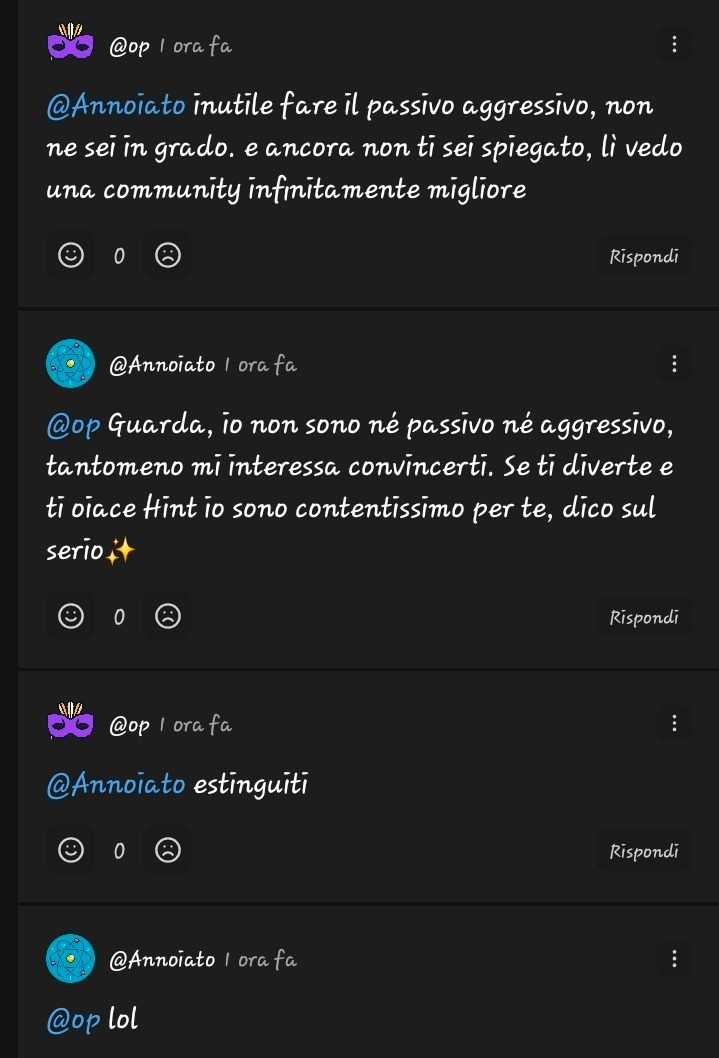
Task: Upvote the "inutile fare il passivo aggressivo" comment
Action: (71, 255)
